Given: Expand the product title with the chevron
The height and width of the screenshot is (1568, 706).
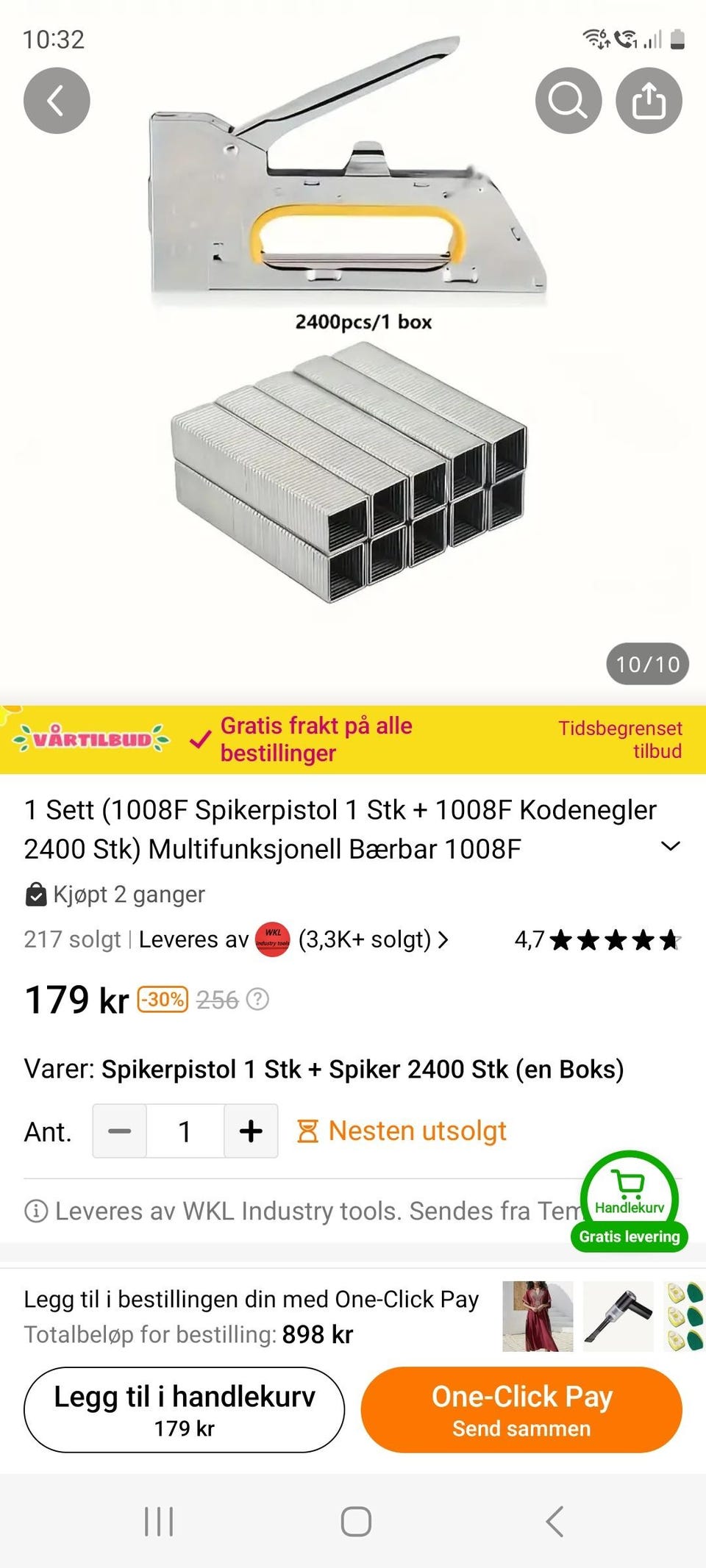Looking at the screenshot, I should point(670,846).
